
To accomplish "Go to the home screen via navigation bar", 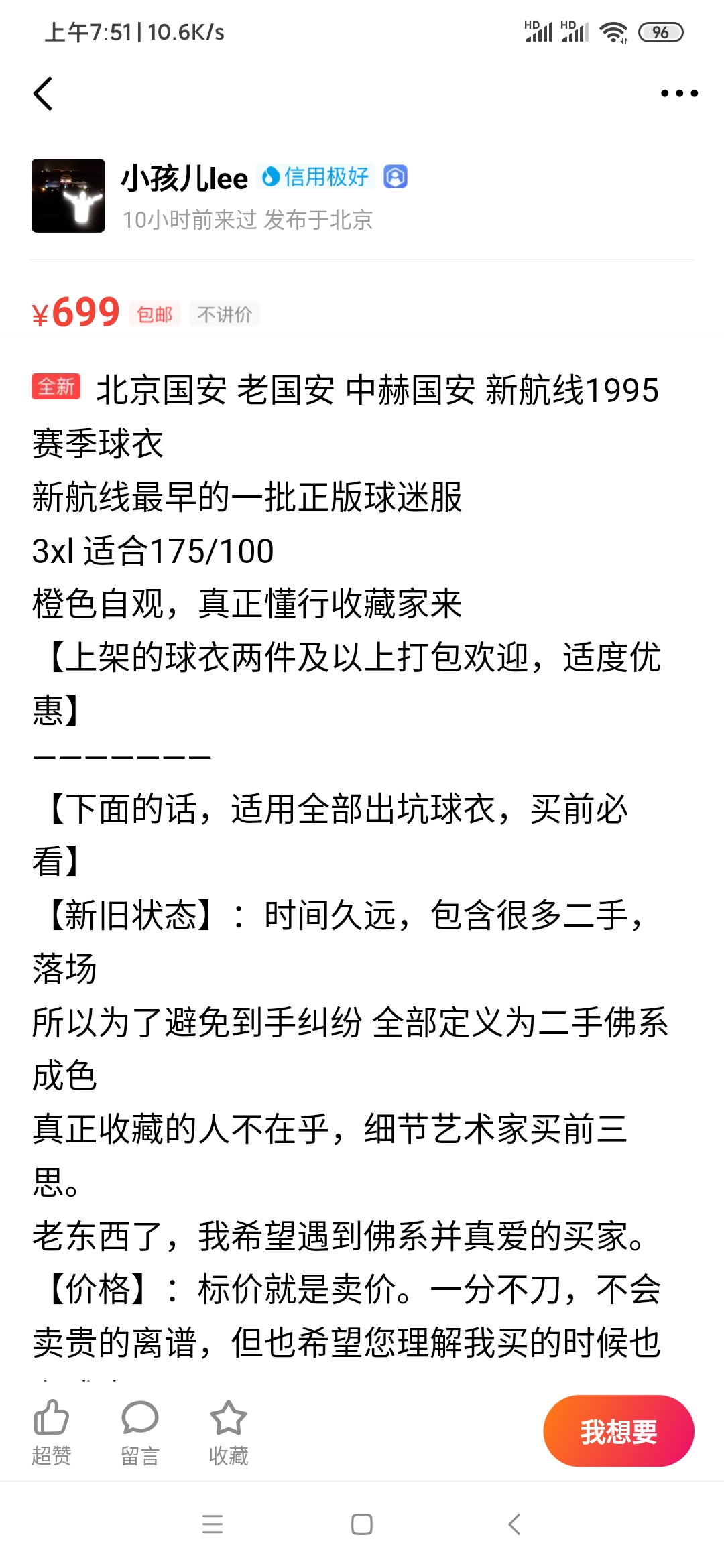I will point(362,1524).
